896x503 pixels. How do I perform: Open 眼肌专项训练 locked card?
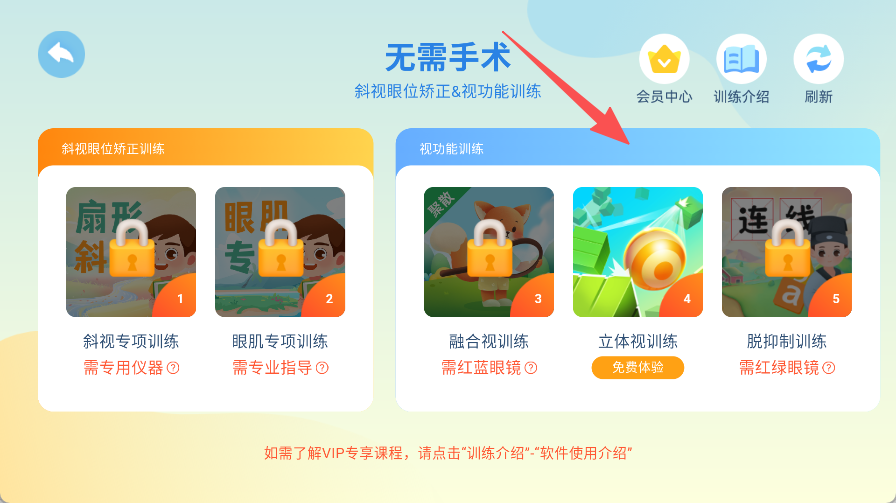[280, 252]
